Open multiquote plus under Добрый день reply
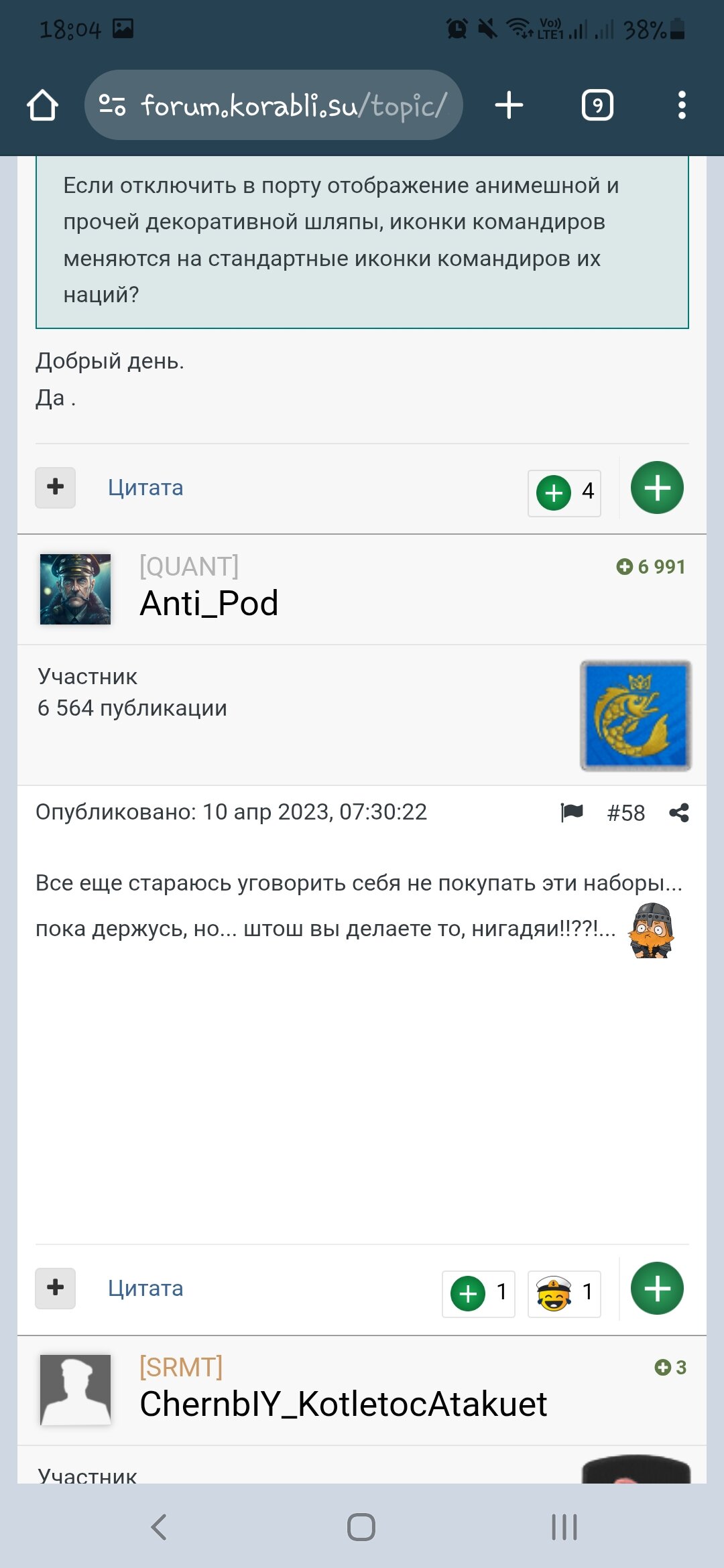The height and width of the screenshot is (1568, 724). coord(56,487)
